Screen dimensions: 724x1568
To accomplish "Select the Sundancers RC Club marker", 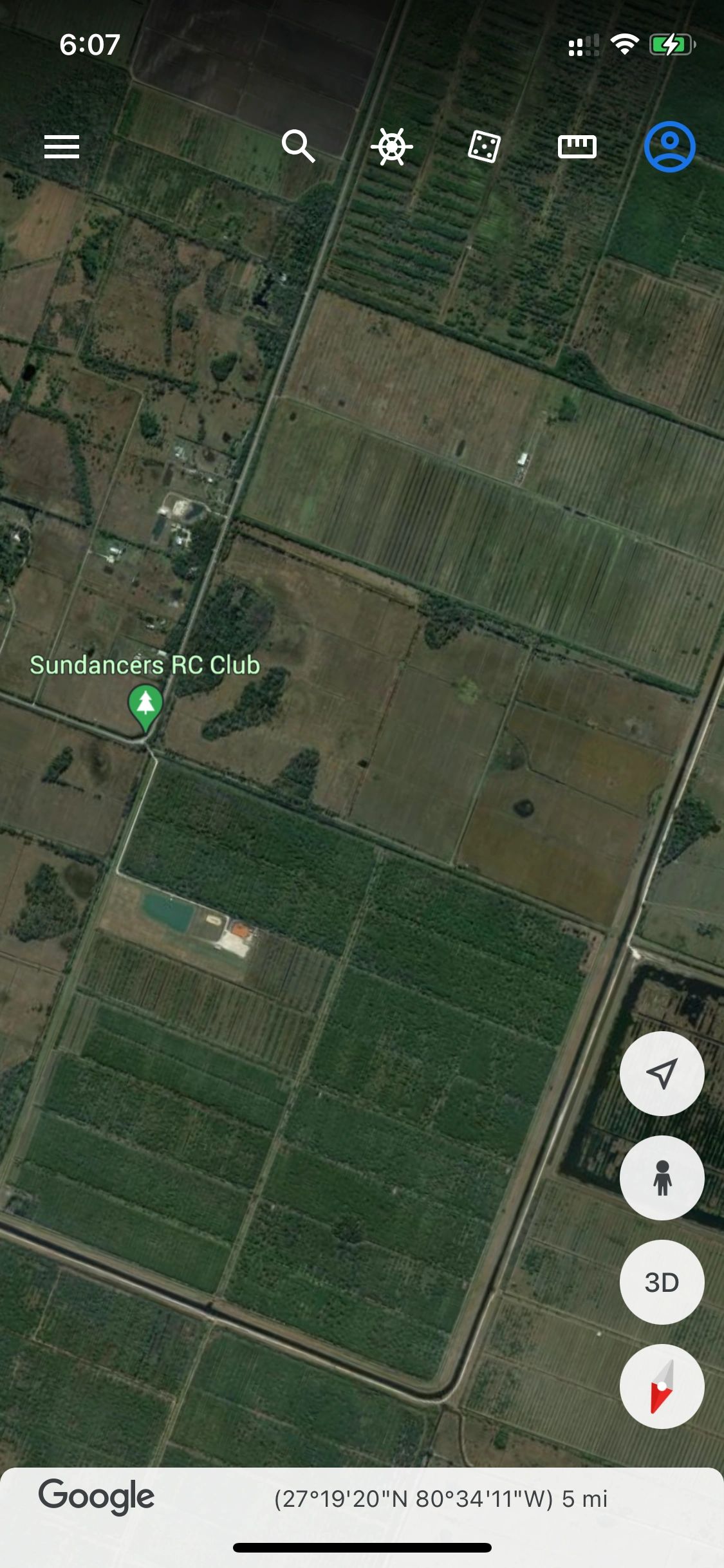I will (x=145, y=706).
